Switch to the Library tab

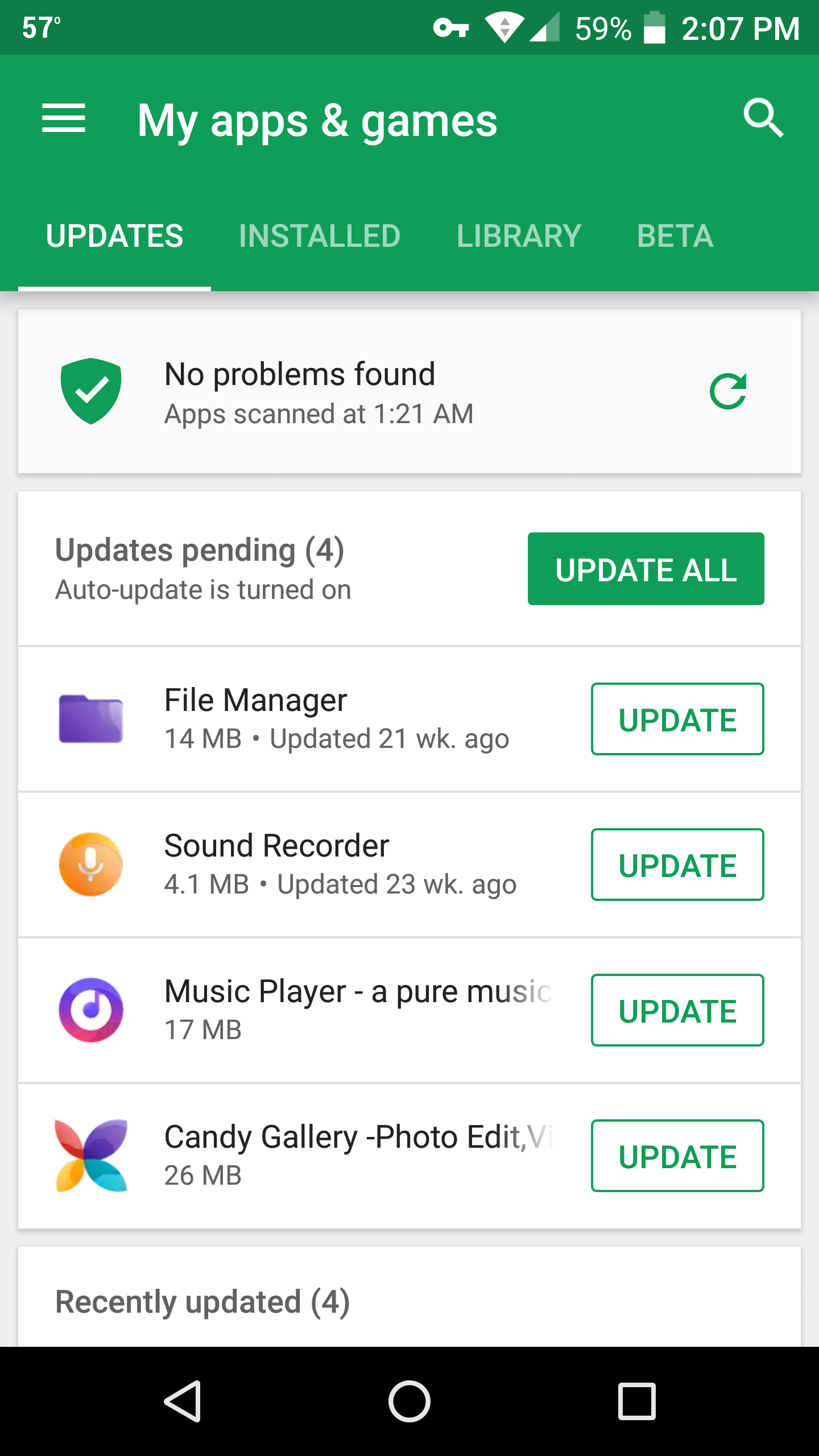pyautogui.click(x=519, y=236)
